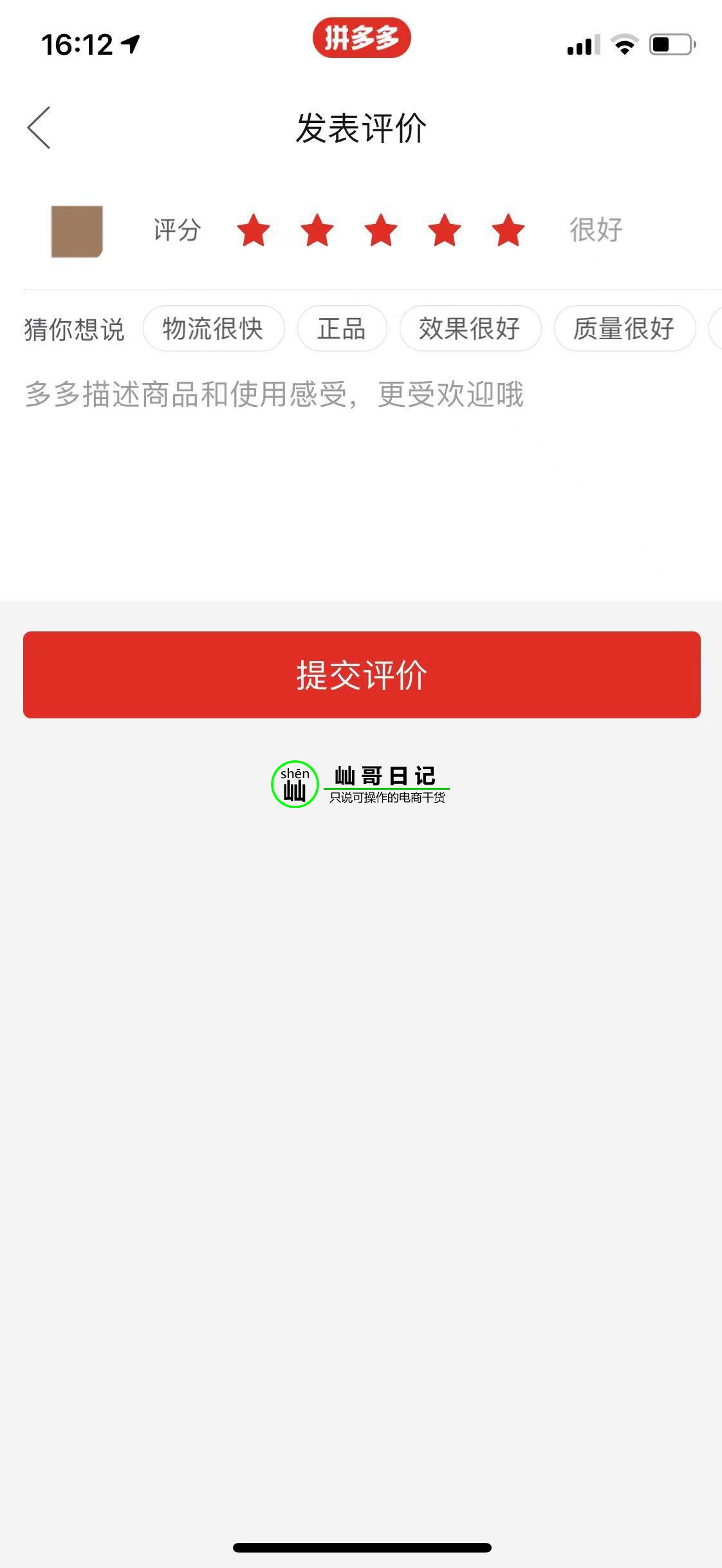
Task: Set the rating to two stars
Action: point(317,230)
